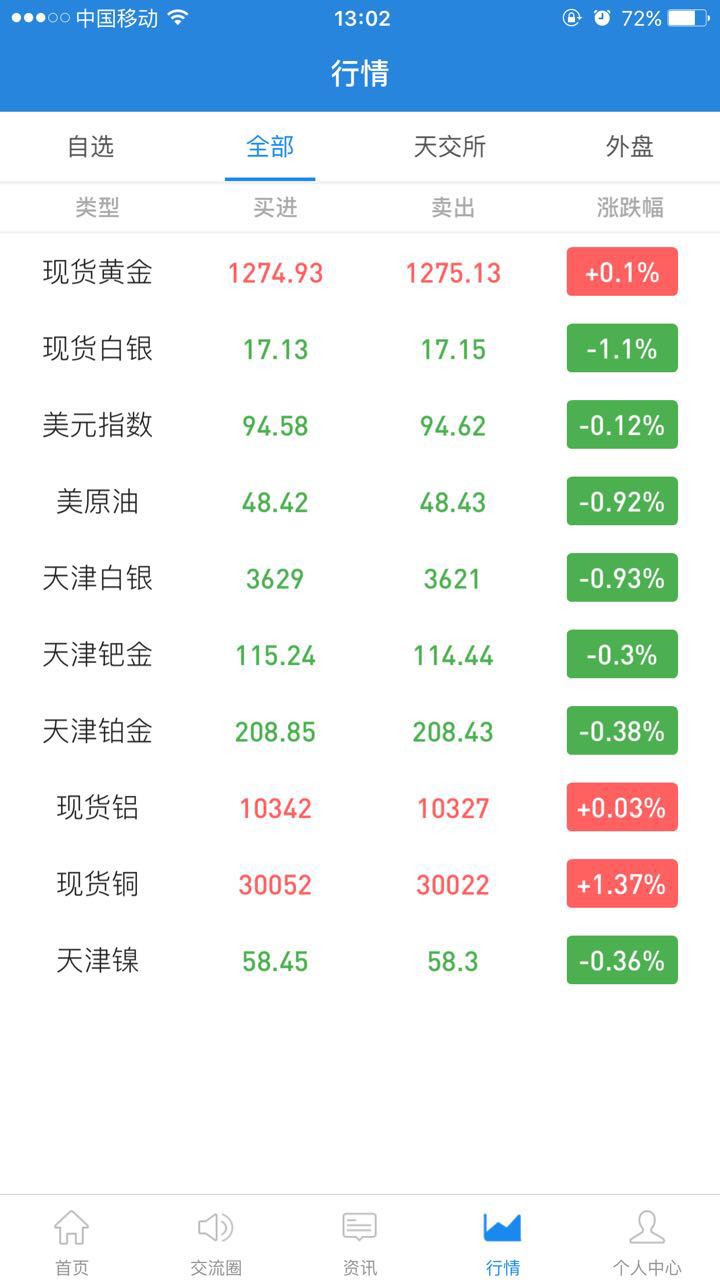The width and height of the screenshot is (720, 1280).
Task: Open the 外盘 tab
Action: [630, 147]
